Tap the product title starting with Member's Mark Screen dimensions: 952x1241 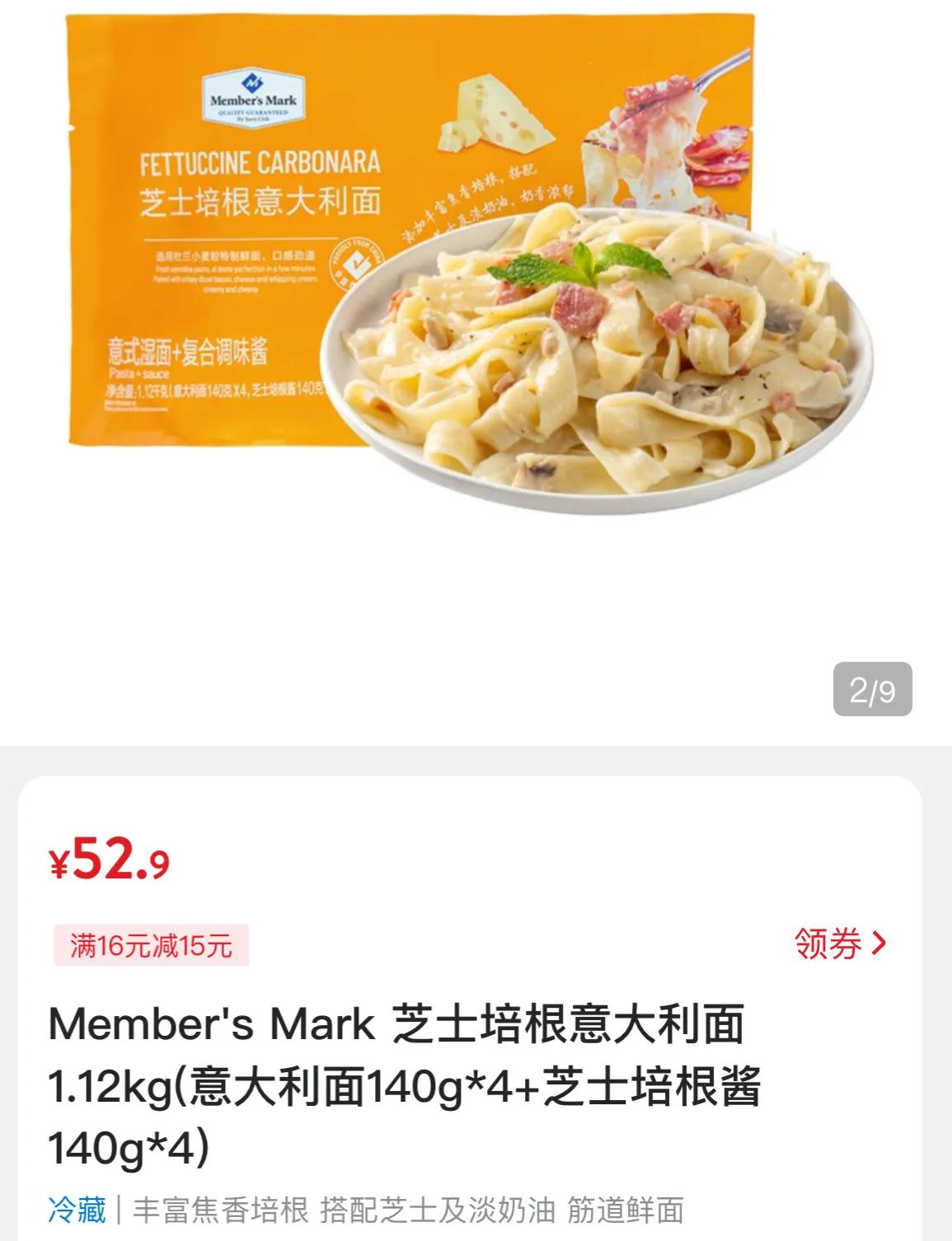point(396,1088)
